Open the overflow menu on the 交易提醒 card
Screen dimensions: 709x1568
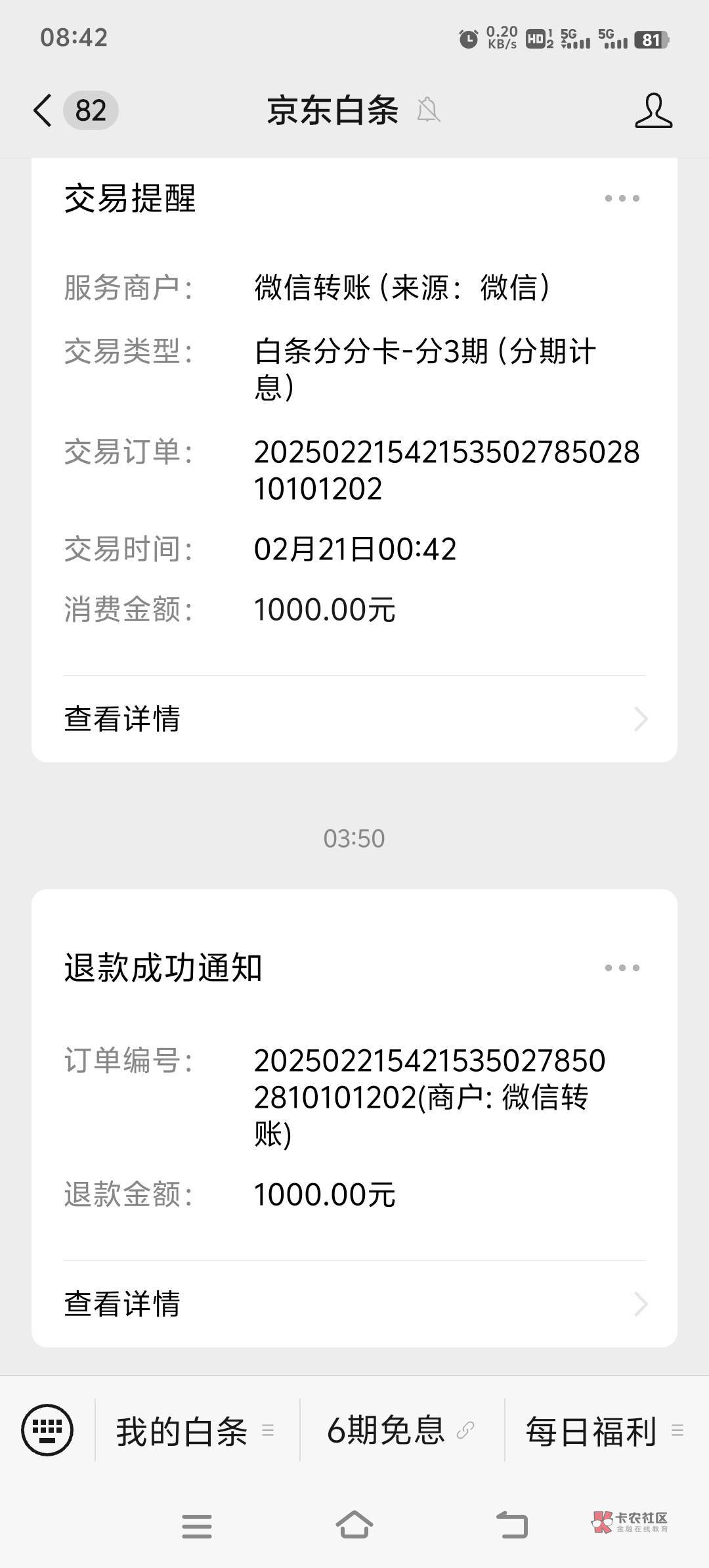(622, 198)
